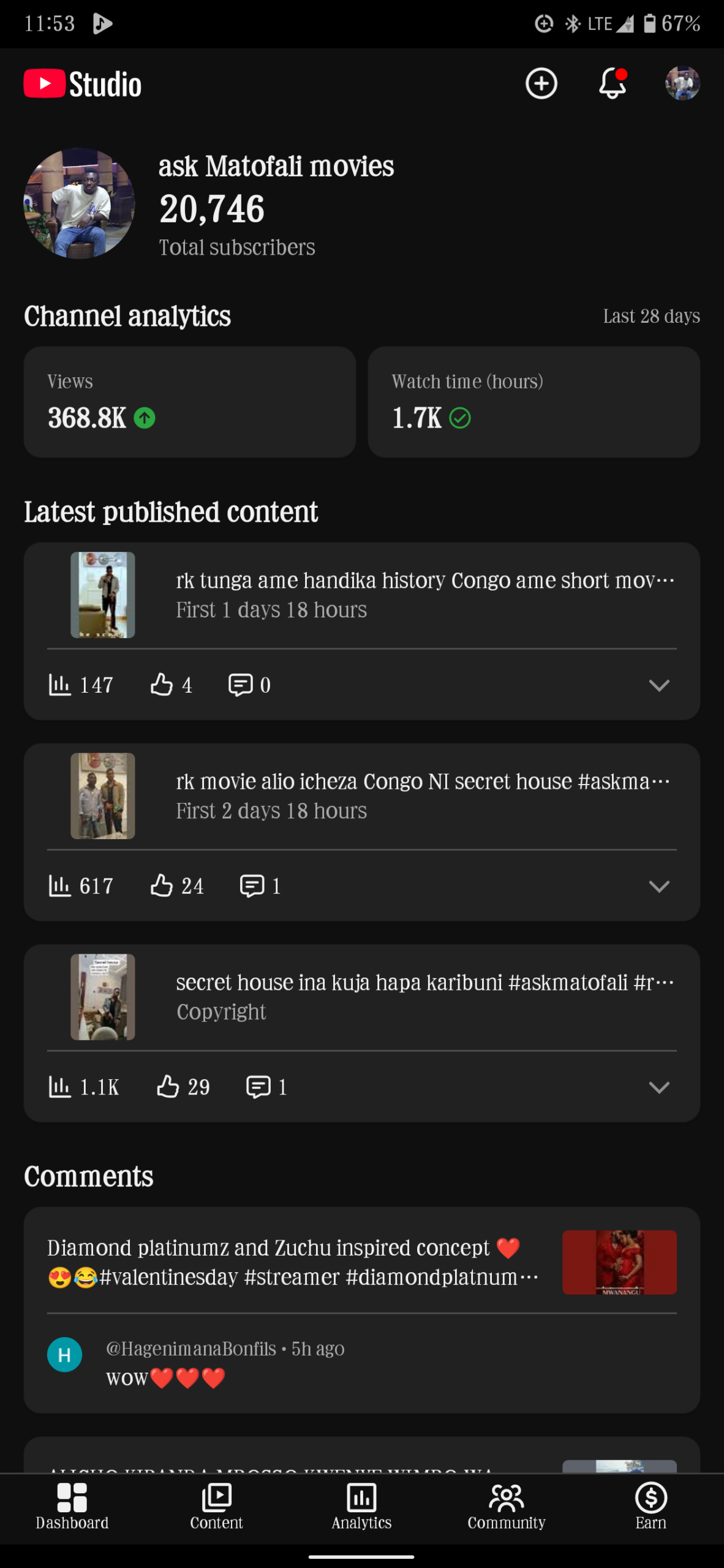
Task: Switch to the Earn tab
Action: [651, 1507]
